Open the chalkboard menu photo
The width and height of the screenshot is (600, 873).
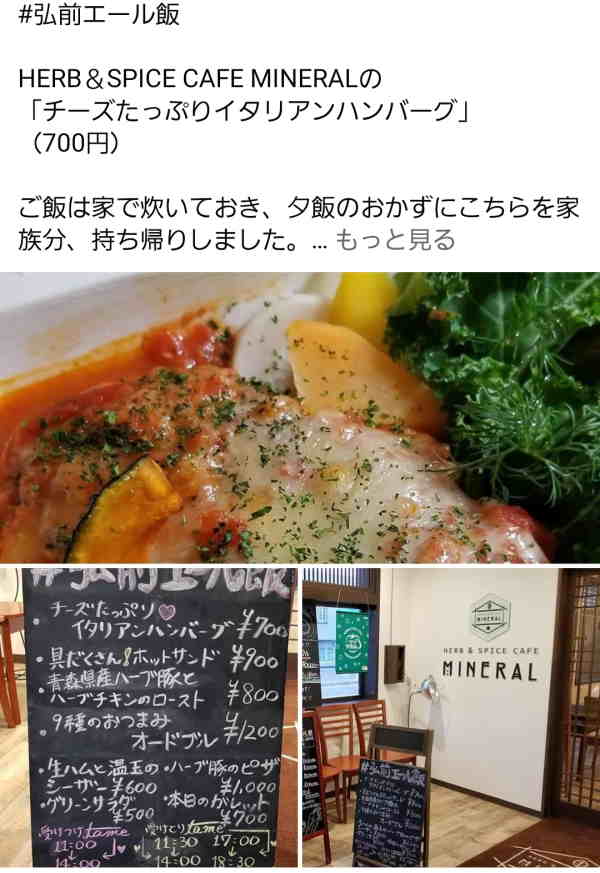click(x=148, y=718)
